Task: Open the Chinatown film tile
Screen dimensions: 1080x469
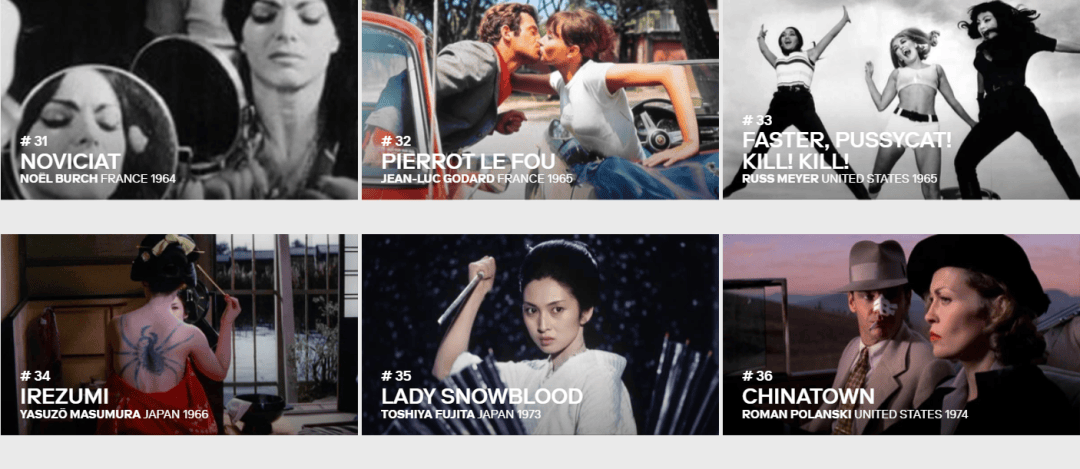Action: (x=900, y=334)
